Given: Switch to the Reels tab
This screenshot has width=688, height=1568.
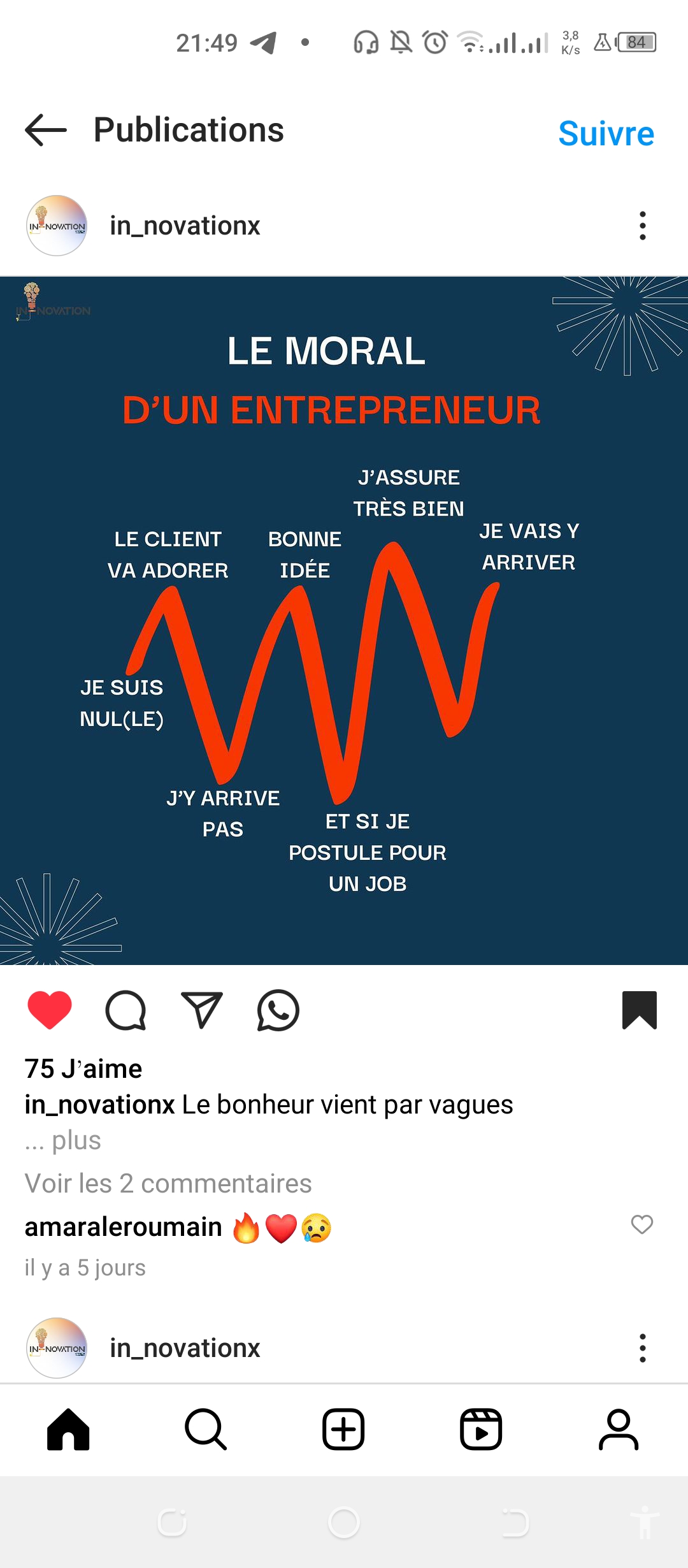Looking at the screenshot, I should 481,1430.
